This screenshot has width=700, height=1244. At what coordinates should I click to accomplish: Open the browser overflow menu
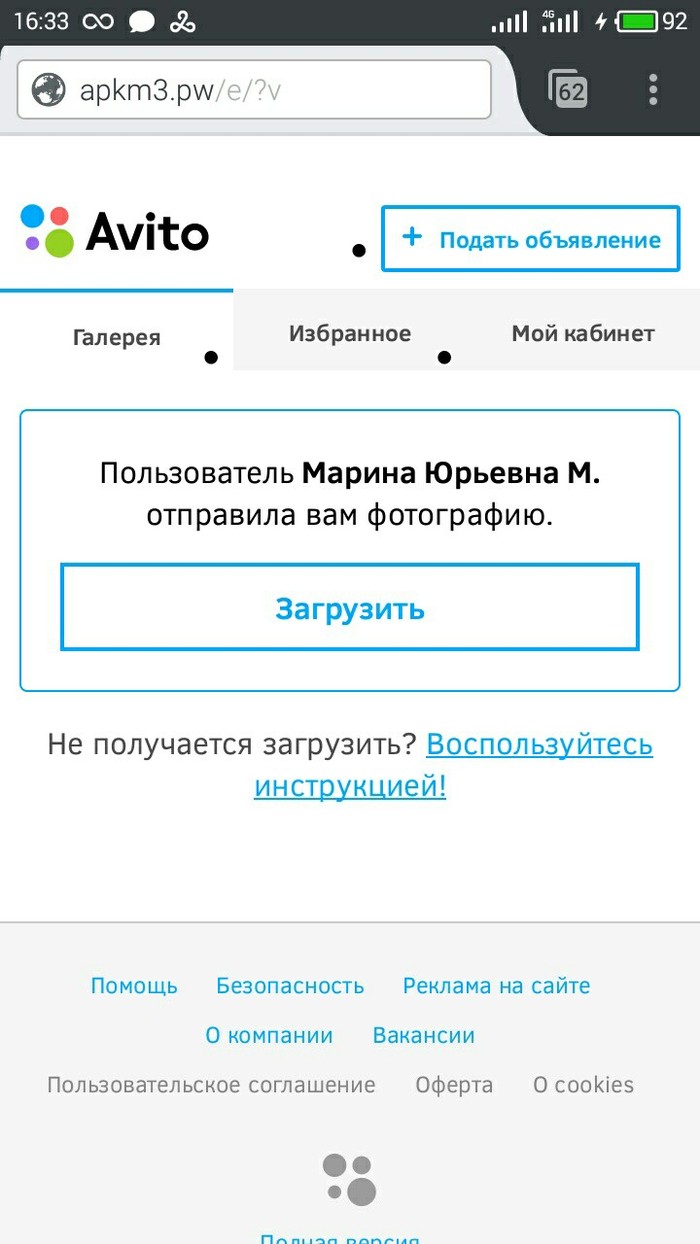click(653, 90)
